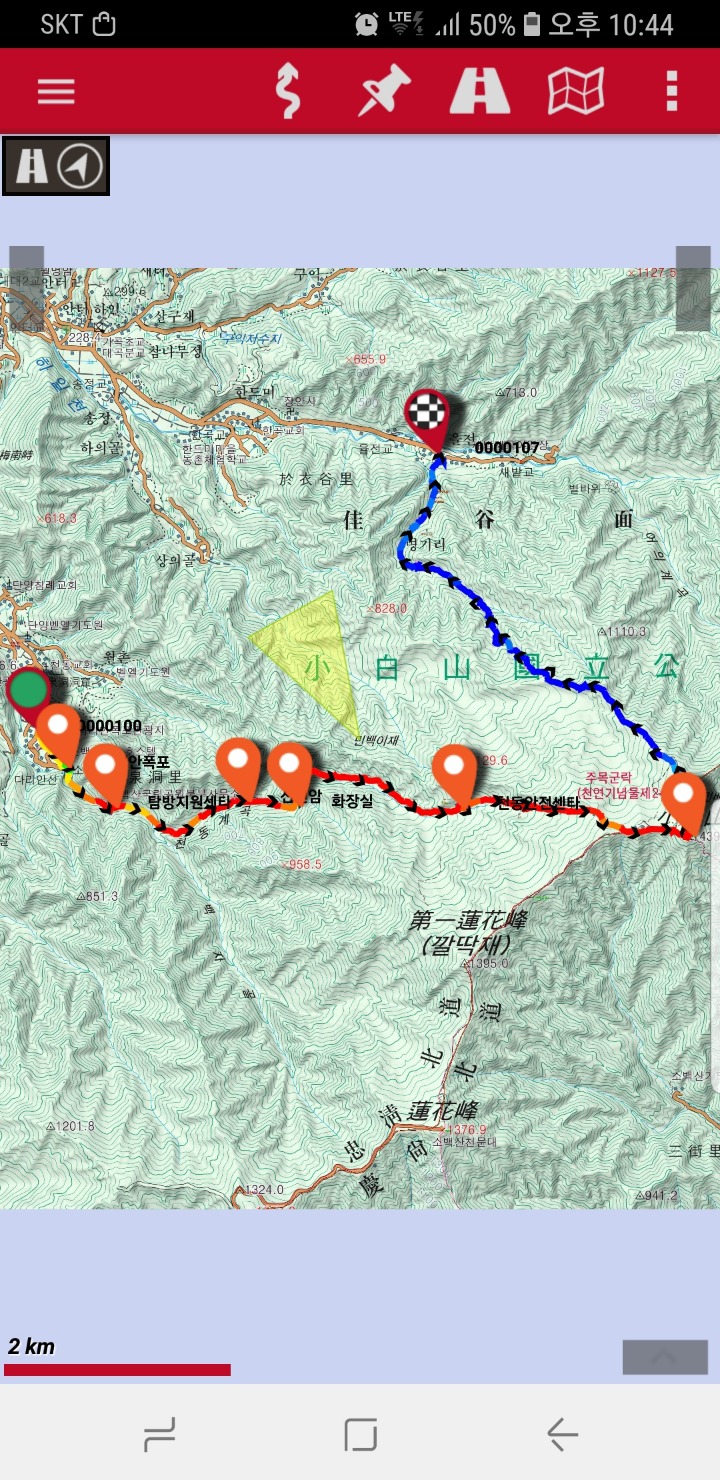Tap the compass orientation arrow button
The image size is (720, 1480).
tap(80, 167)
